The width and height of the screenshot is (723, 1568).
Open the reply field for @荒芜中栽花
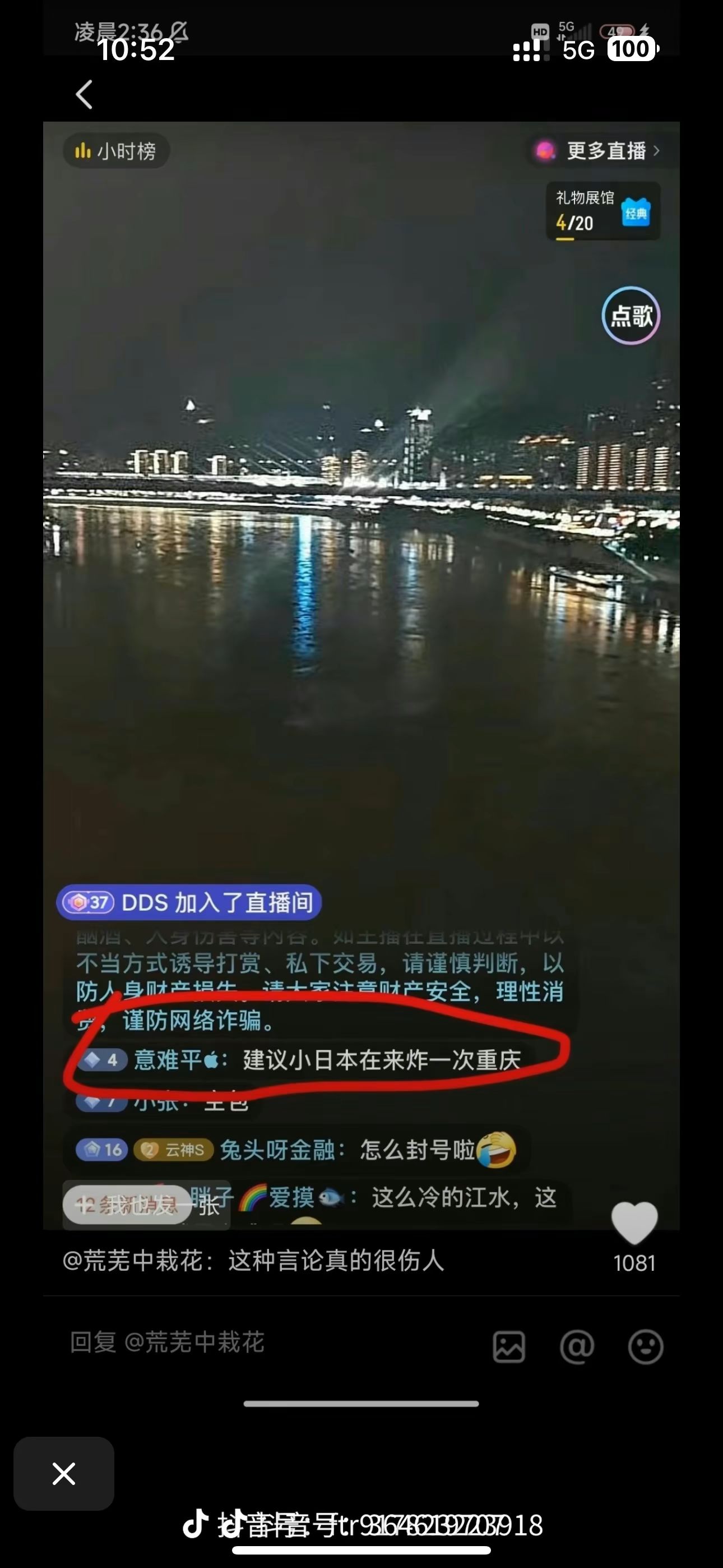243,1342
